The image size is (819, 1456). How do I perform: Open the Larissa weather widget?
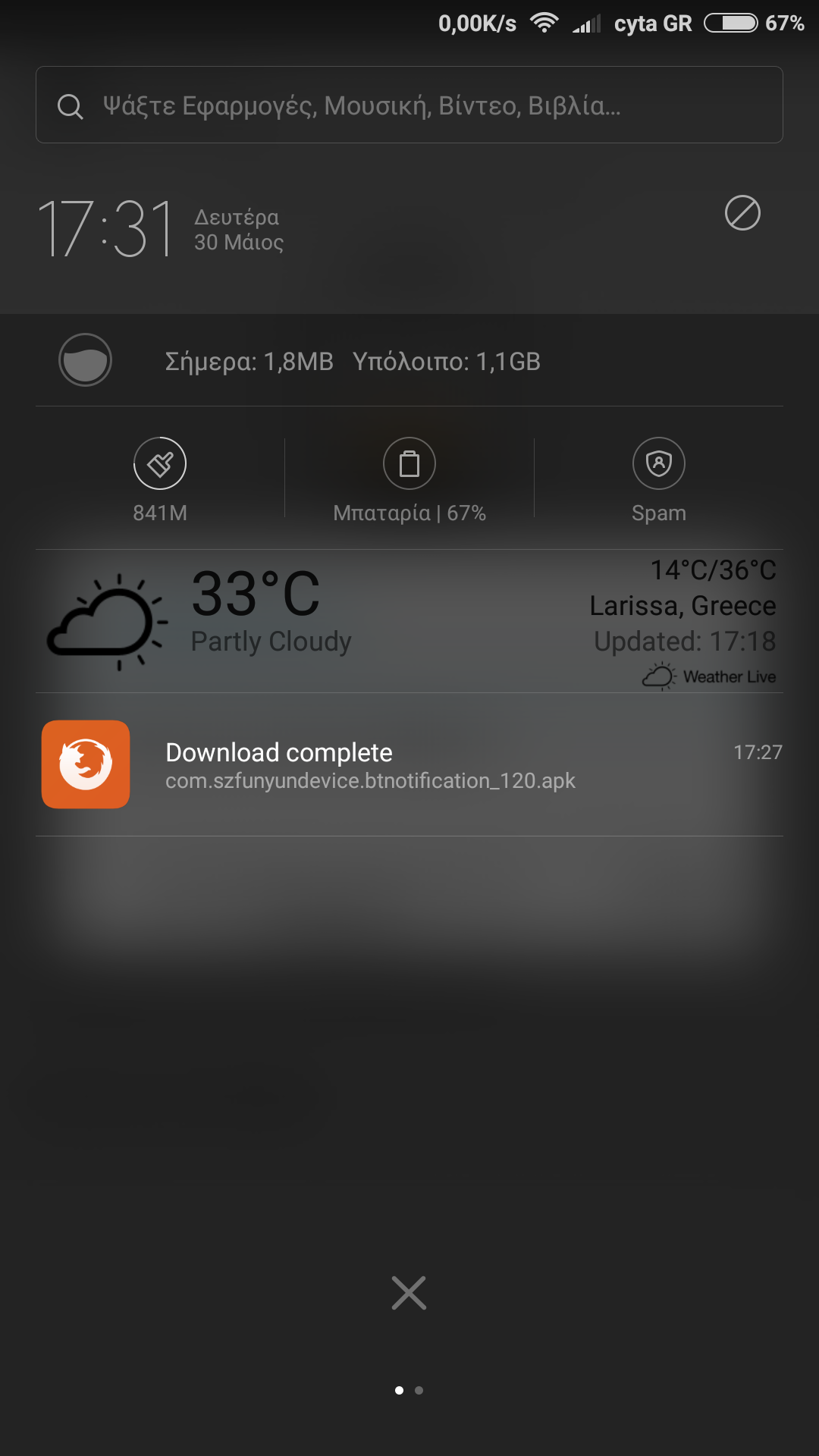pyautogui.click(x=409, y=621)
